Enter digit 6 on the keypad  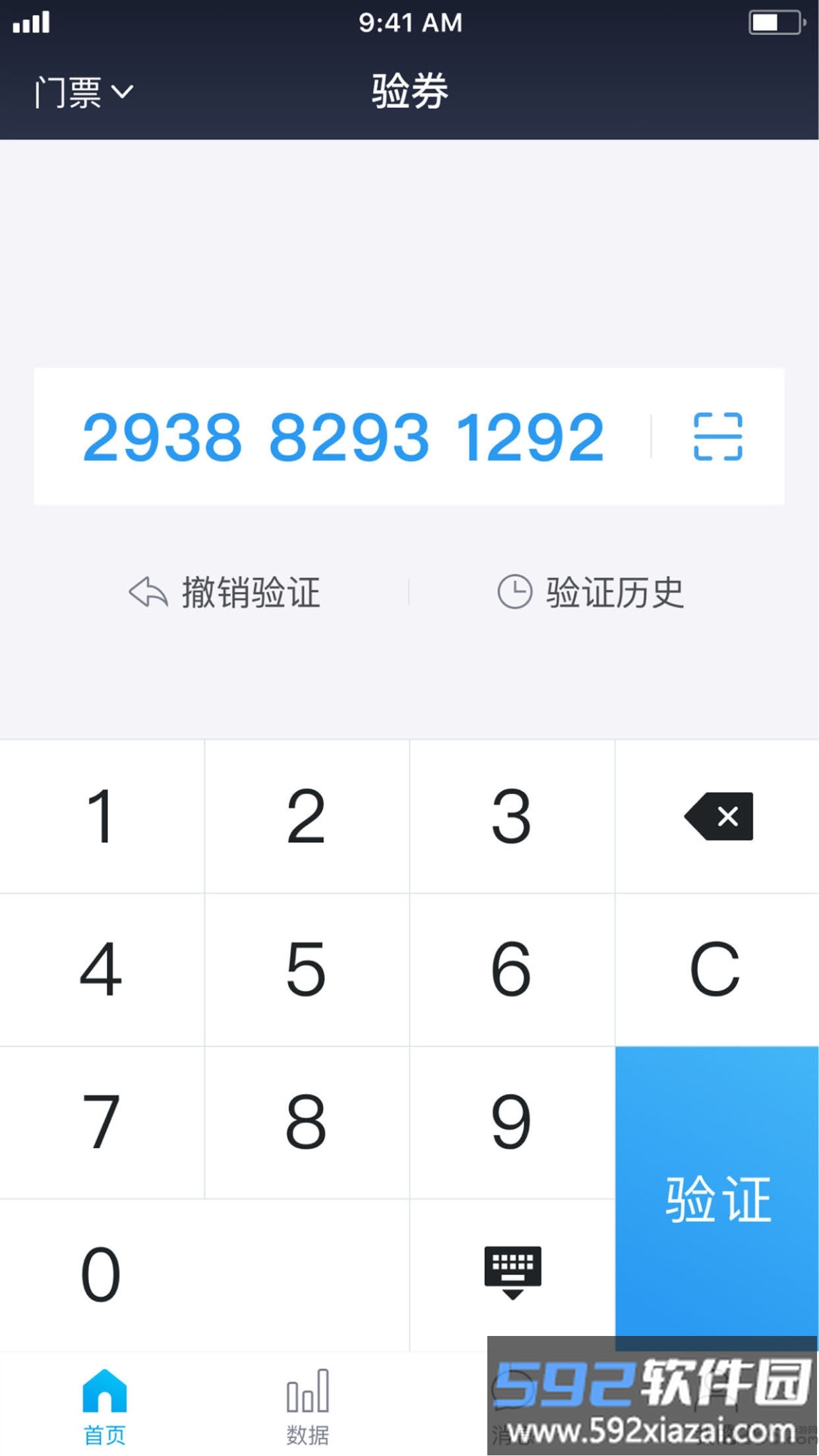tap(512, 969)
